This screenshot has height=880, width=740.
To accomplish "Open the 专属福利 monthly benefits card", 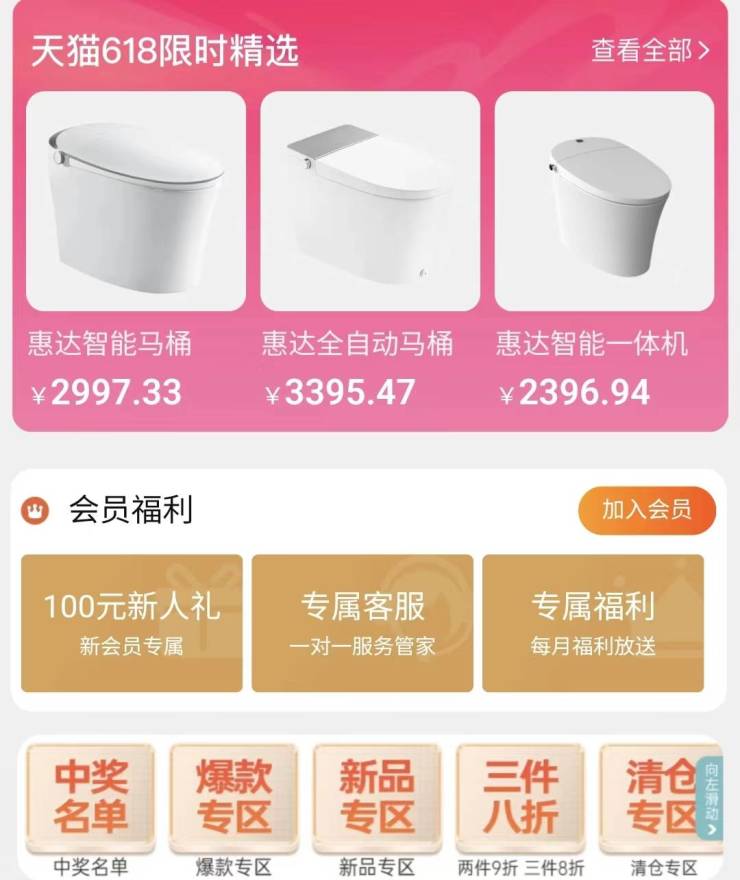I will [593, 623].
